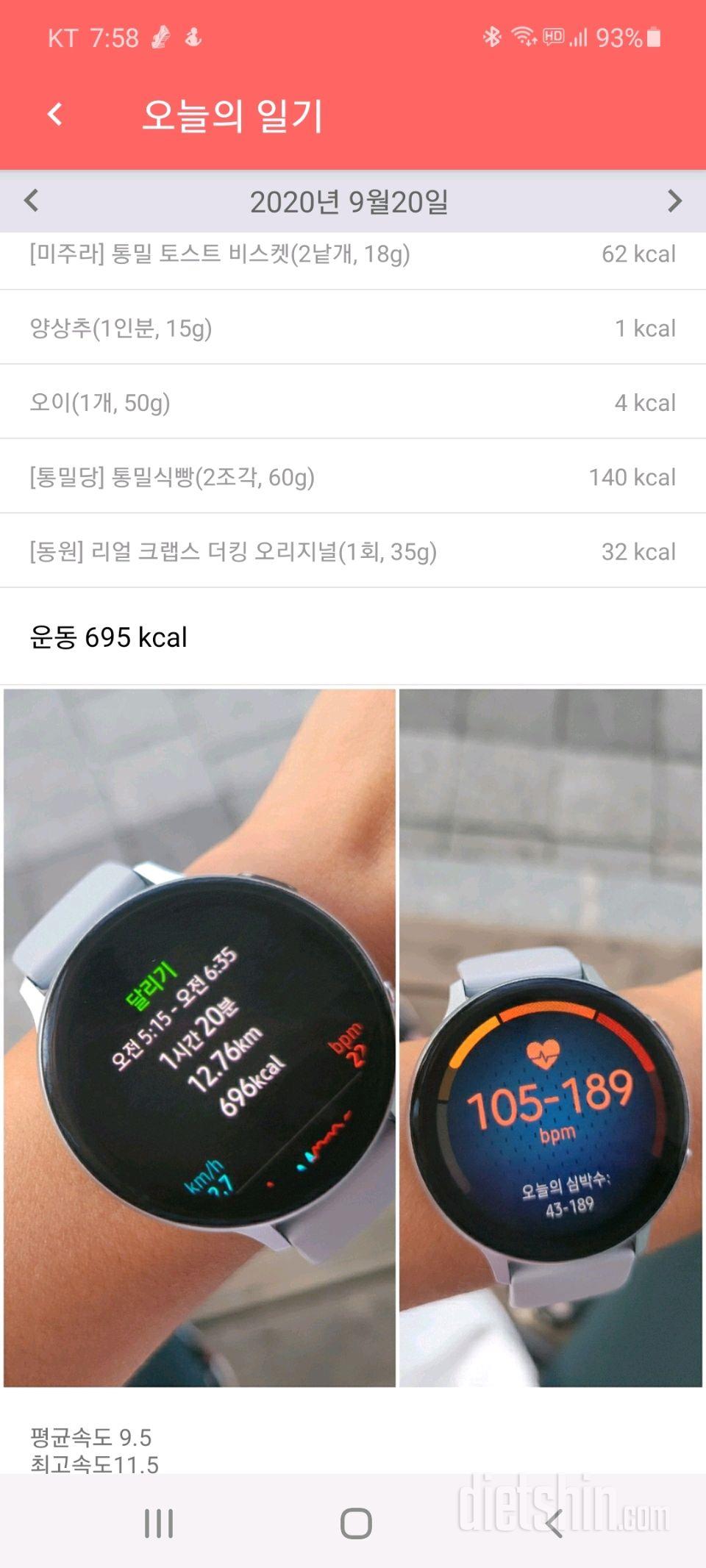The width and height of the screenshot is (706, 1568).
Task: Open the 통밀식빵 food entry
Action: [352, 477]
